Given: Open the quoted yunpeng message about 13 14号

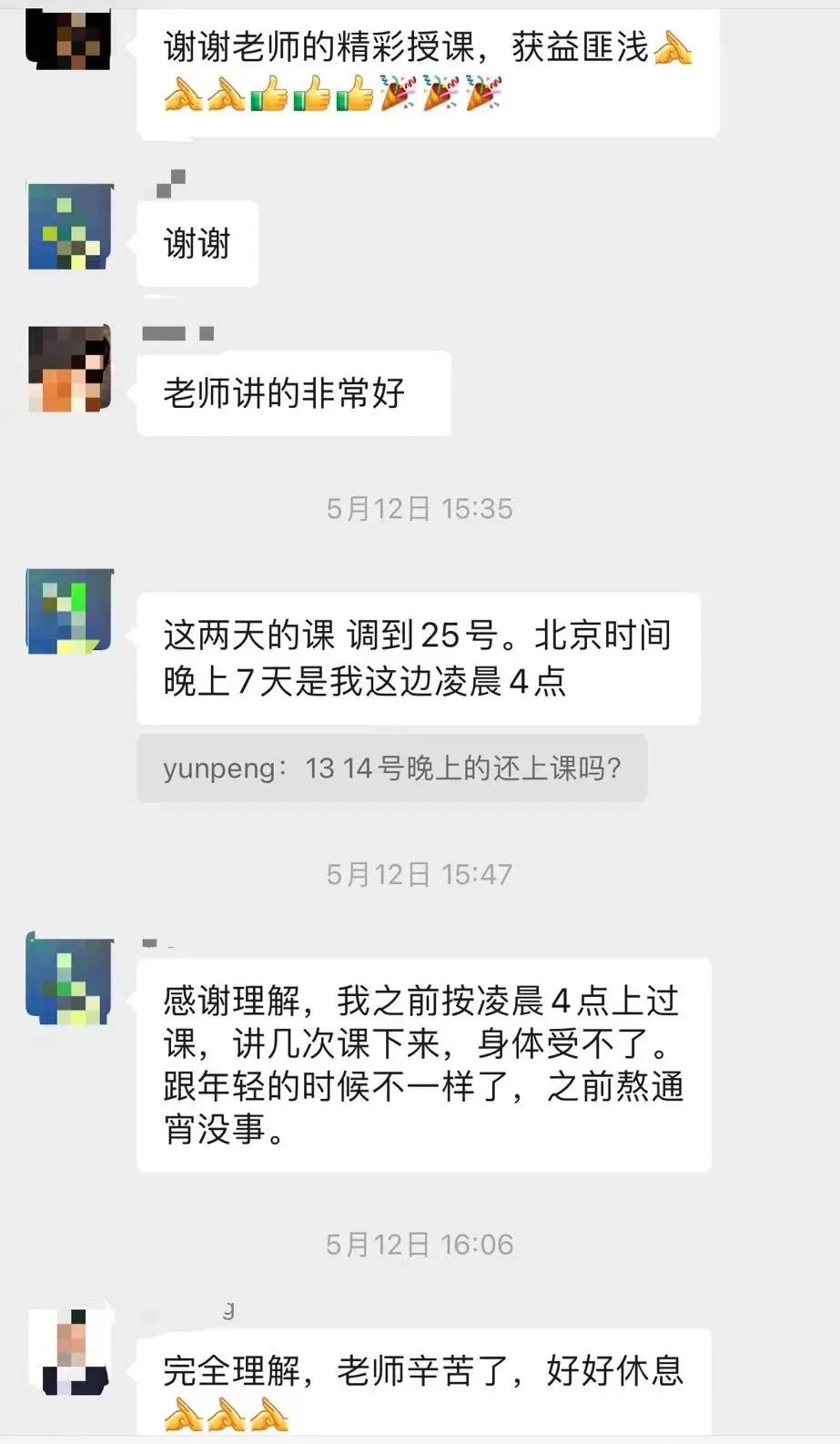Looking at the screenshot, I should click(391, 768).
